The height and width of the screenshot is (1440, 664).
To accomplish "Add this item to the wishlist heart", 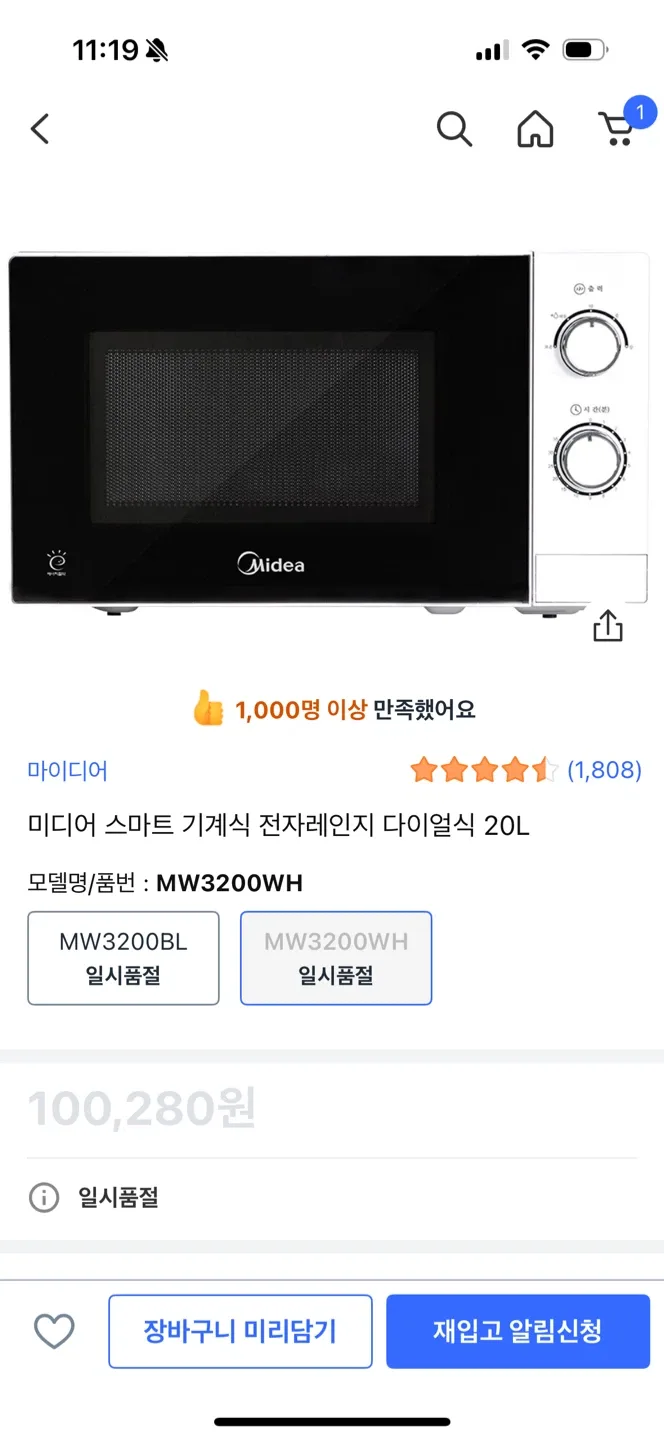I will tap(54, 1331).
